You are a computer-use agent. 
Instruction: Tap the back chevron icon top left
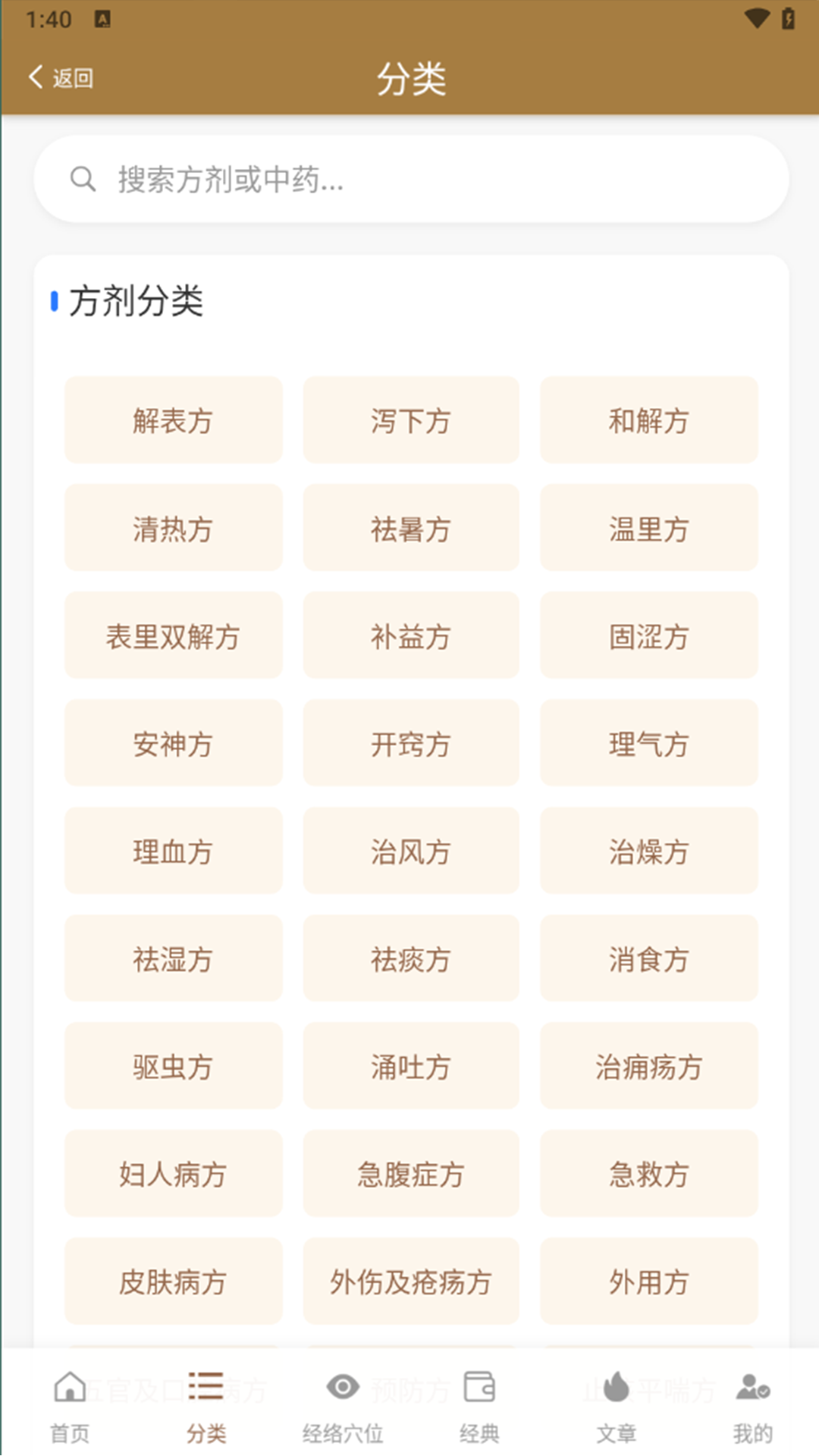(x=34, y=77)
